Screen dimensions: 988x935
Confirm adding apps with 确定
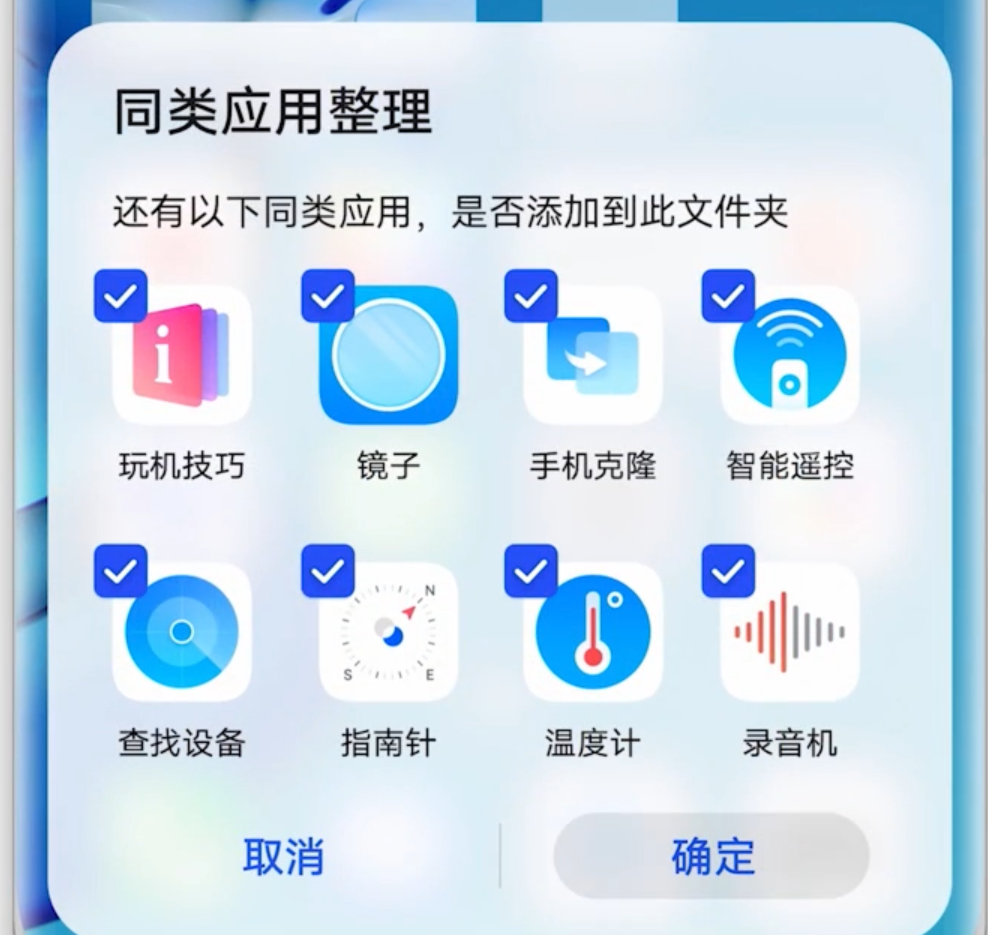click(712, 857)
